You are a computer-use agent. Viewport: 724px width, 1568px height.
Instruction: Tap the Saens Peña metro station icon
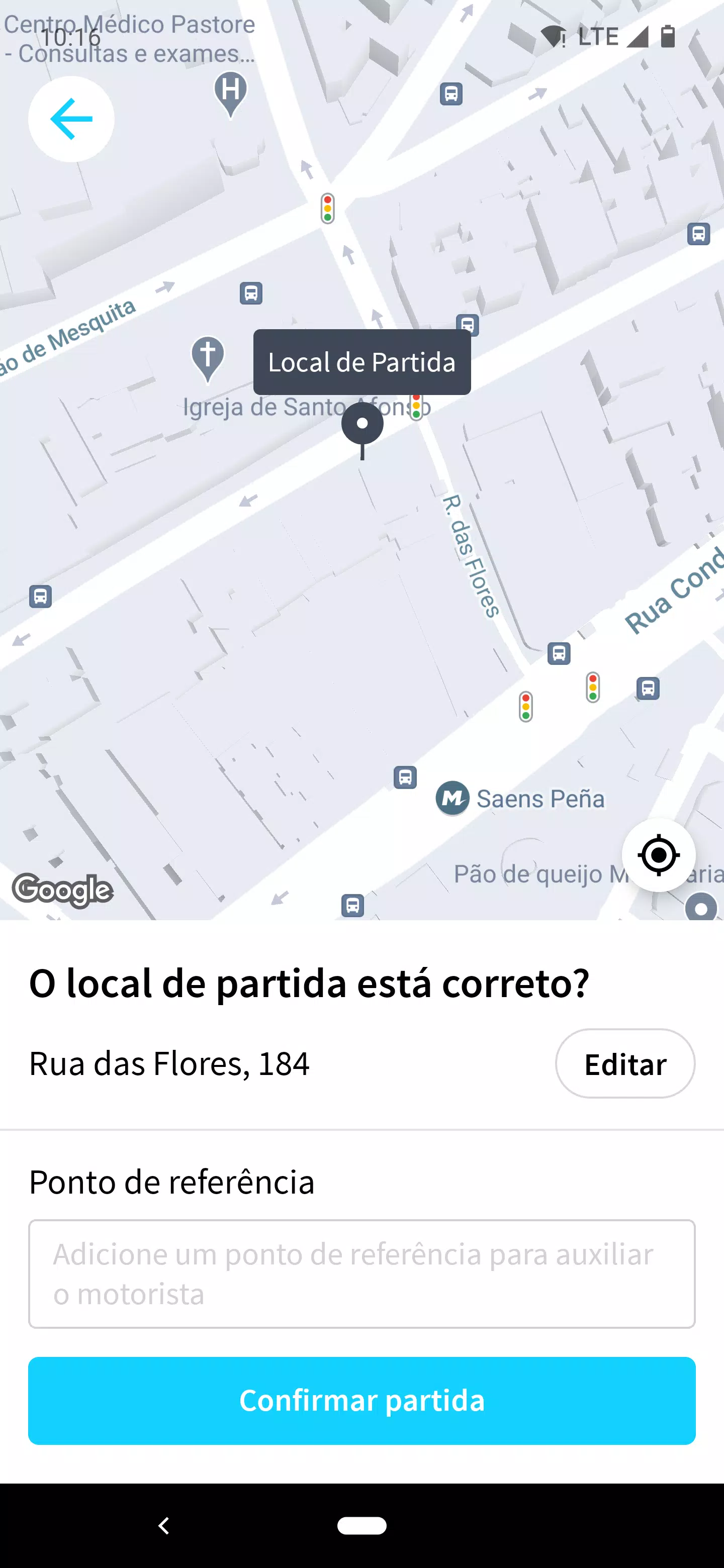(452, 799)
